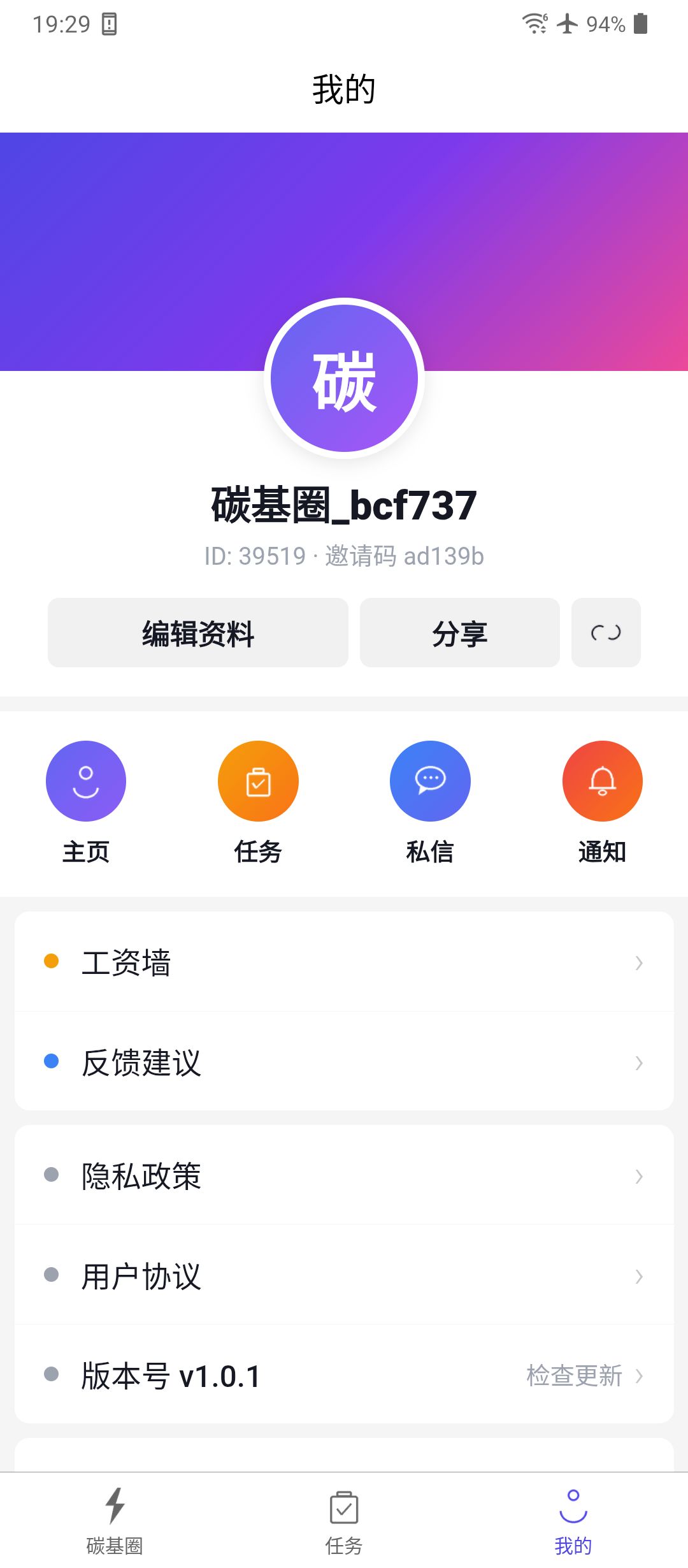This screenshot has width=688, height=1568.
Task: View the 用户协议 page
Action: pyautogui.click(x=344, y=1275)
